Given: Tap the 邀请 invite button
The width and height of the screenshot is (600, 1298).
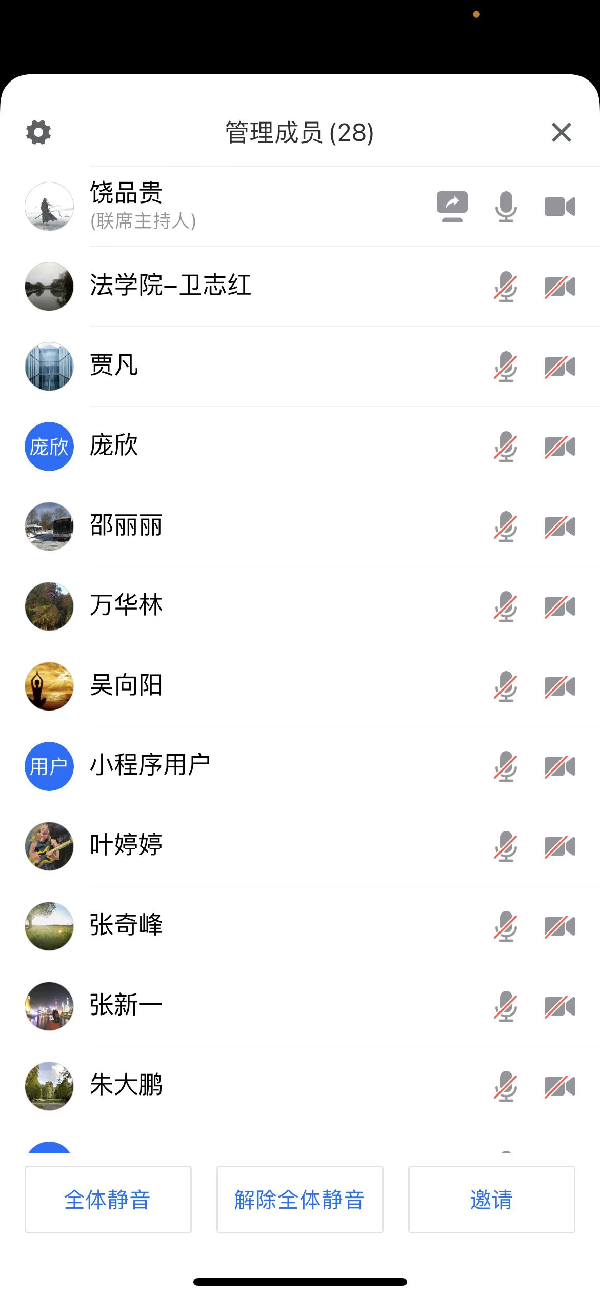Looking at the screenshot, I should pos(491,1199).
